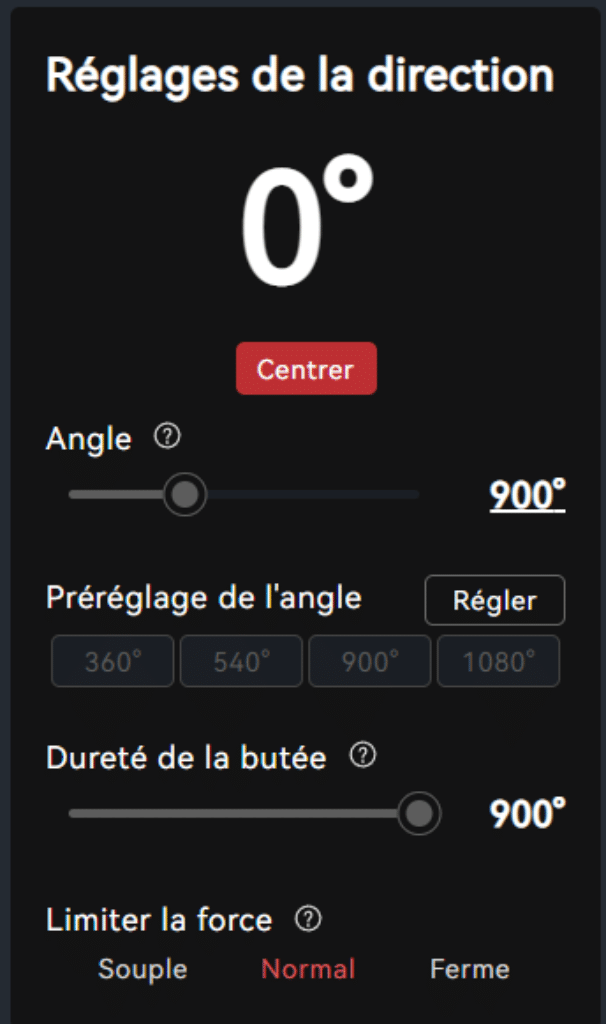Select the 540° angle preset

click(242, 661)
